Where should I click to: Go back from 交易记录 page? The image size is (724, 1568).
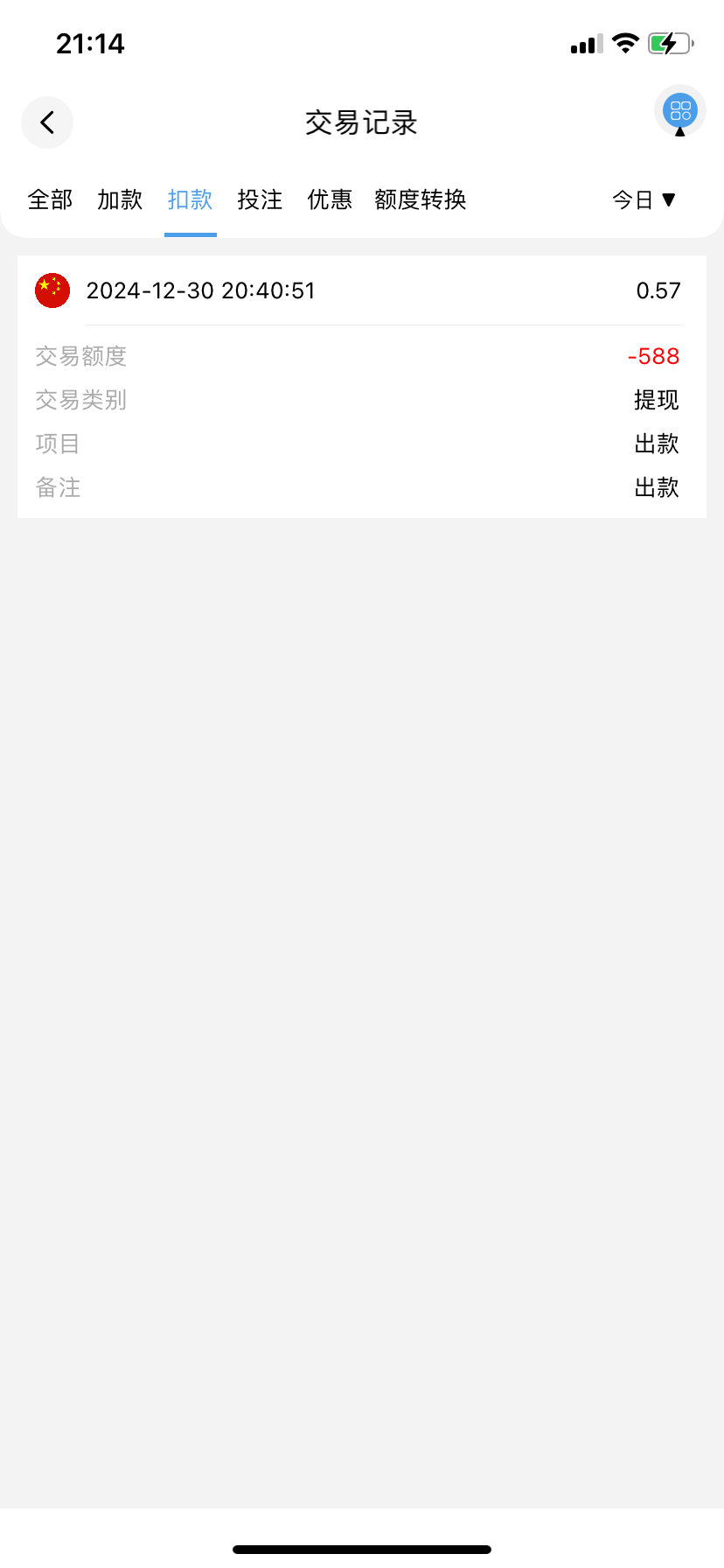[x=47, y=122]
